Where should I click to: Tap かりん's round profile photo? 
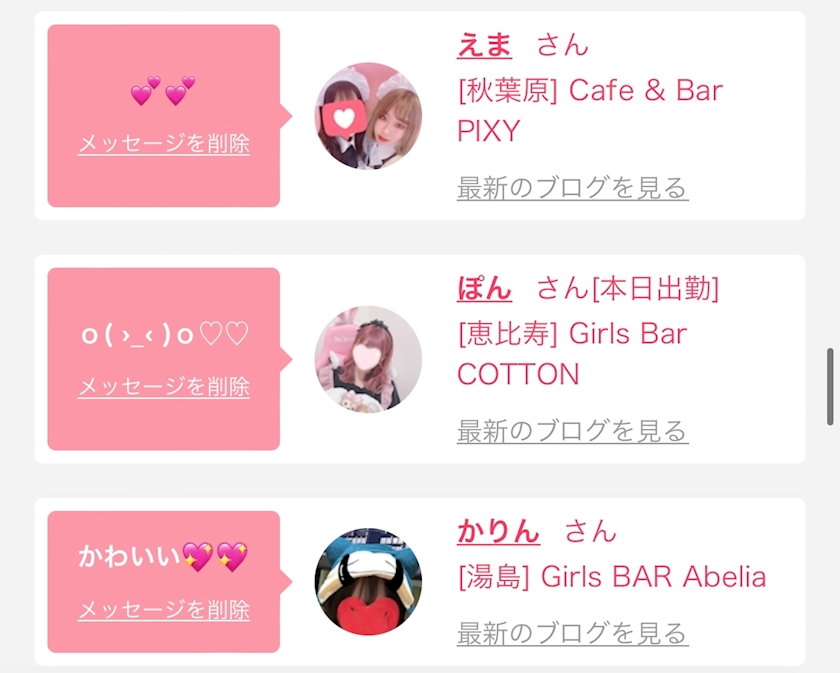[368, 582]
